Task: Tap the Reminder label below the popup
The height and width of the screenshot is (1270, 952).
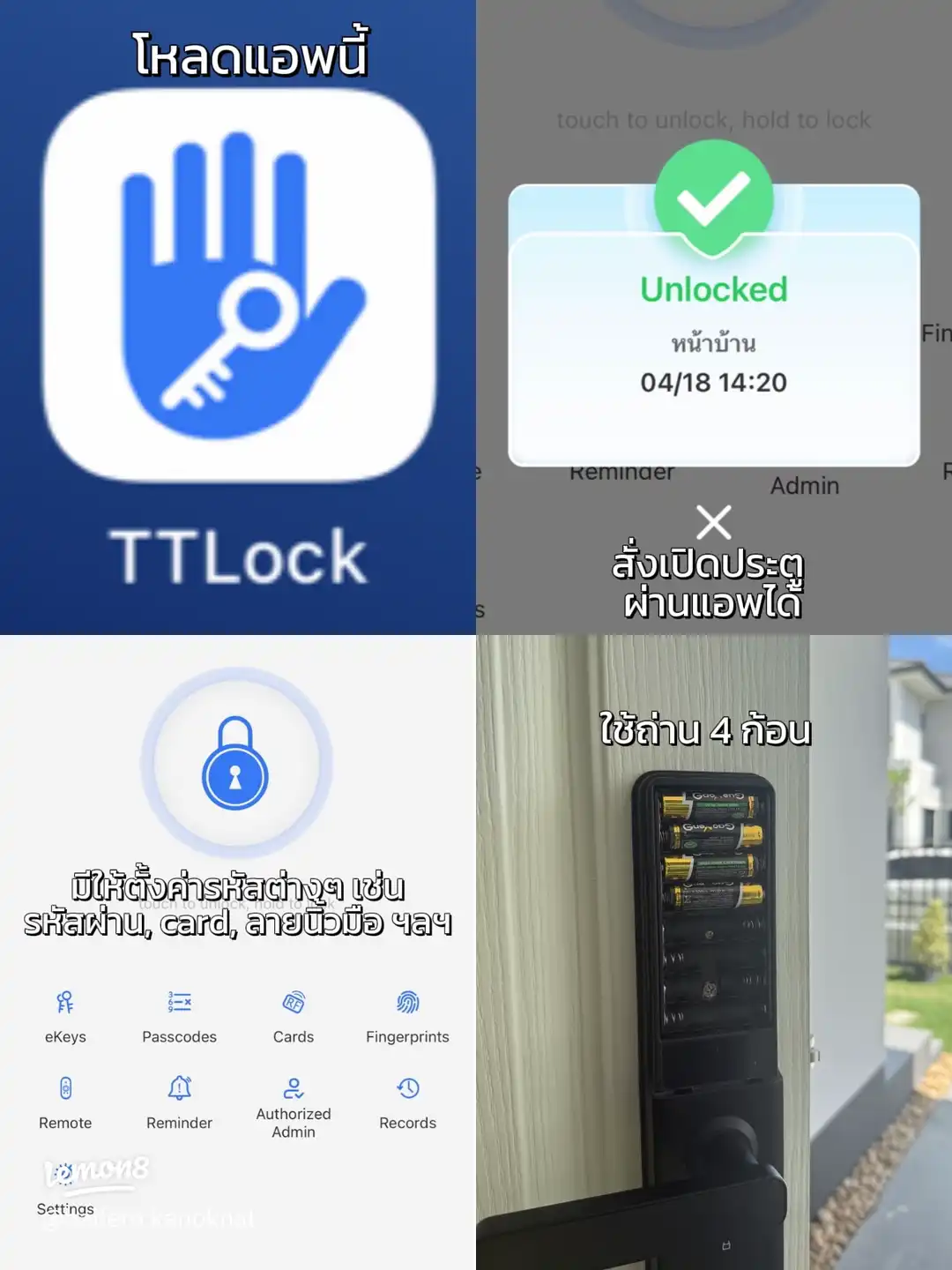Action: coord(620,471)
